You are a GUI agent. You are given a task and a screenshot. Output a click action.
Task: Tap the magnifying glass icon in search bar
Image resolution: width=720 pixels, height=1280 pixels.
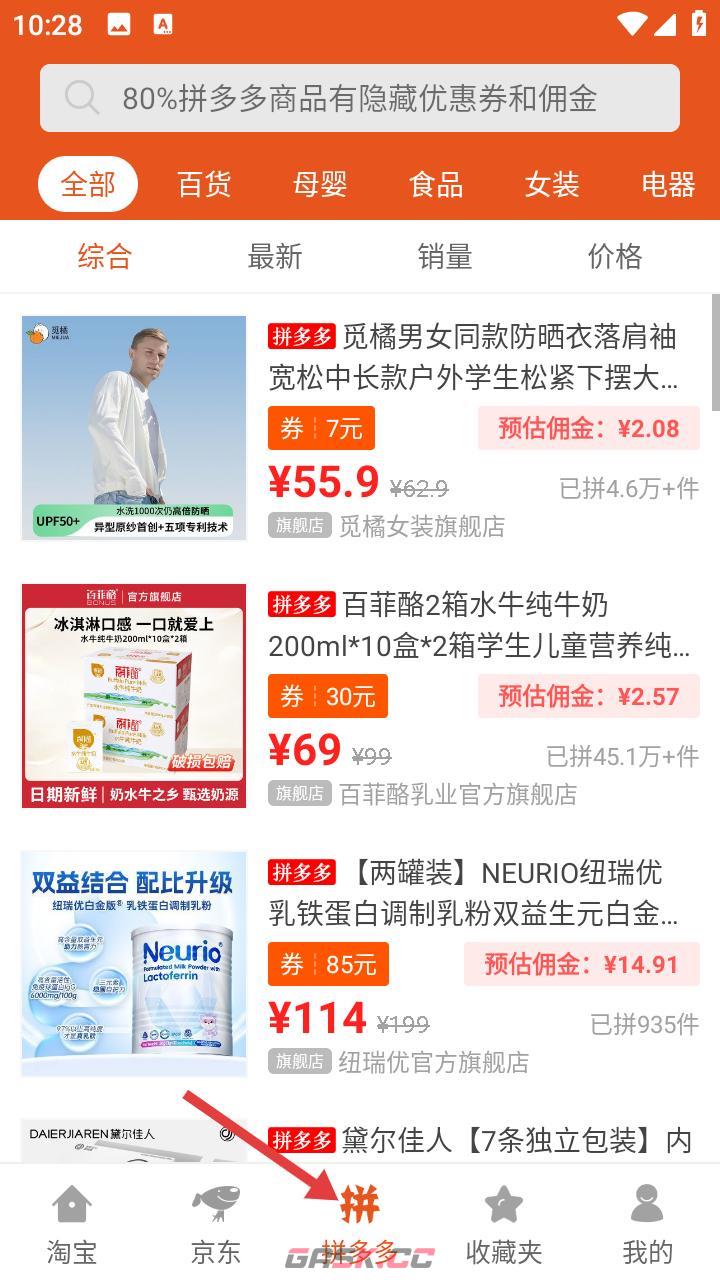[x=83, y=97]
